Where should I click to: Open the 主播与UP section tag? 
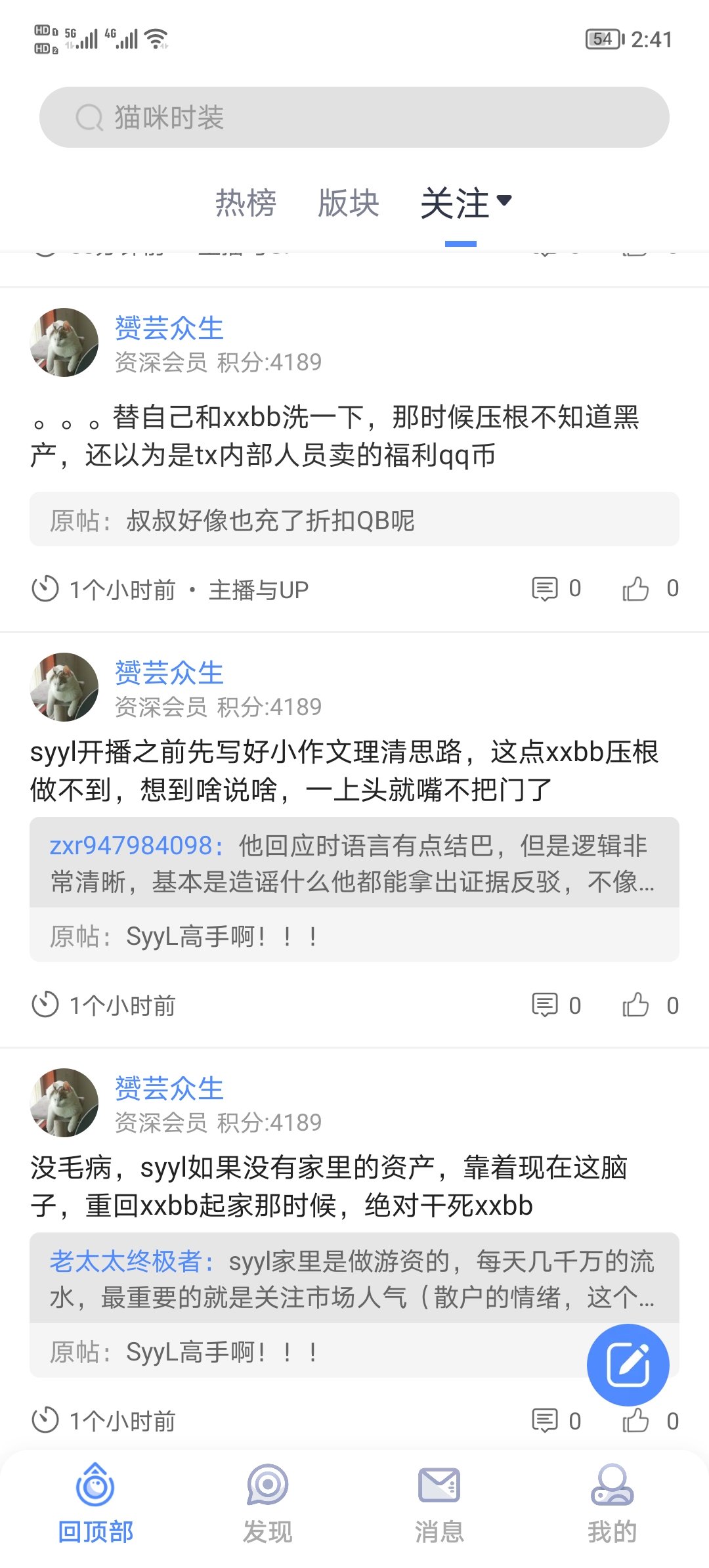259,589
